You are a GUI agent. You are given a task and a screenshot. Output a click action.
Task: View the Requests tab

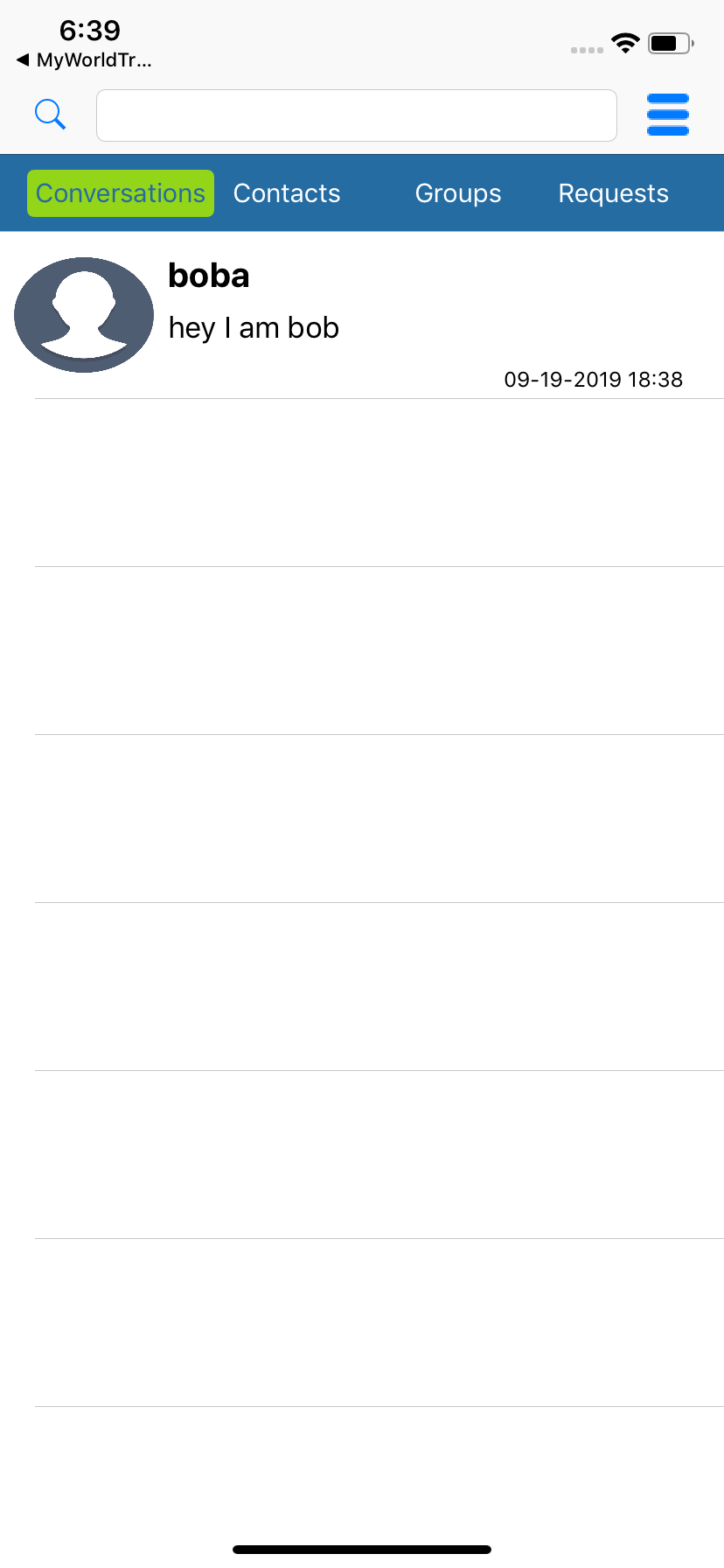tap(613, 192)
